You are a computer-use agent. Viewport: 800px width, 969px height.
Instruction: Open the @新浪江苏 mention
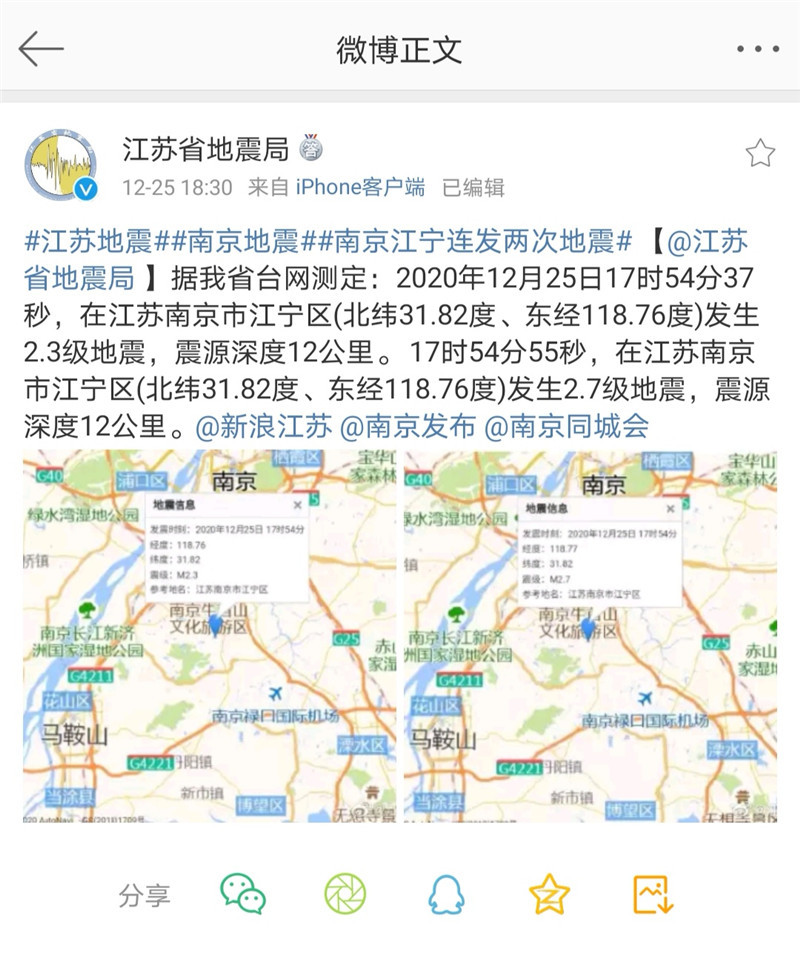coord(264,426)
